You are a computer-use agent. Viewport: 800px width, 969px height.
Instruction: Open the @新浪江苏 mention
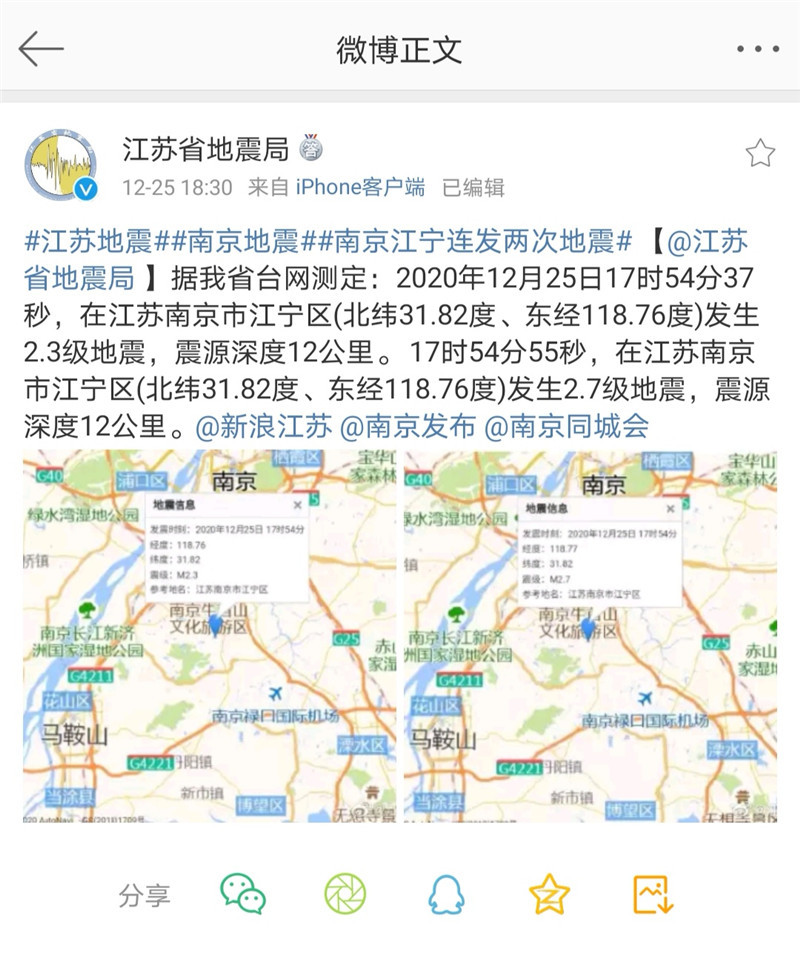coord(264,426)
